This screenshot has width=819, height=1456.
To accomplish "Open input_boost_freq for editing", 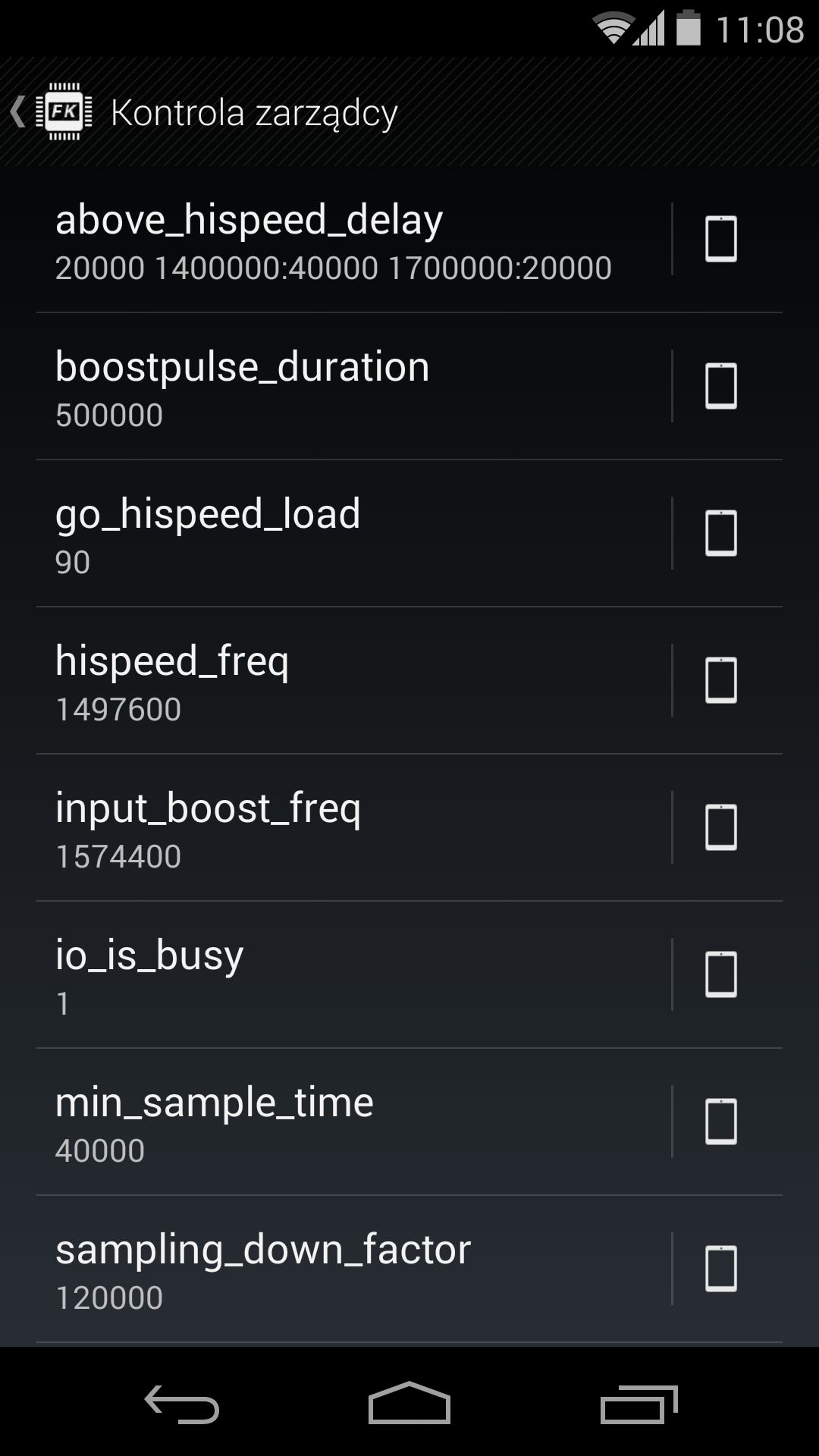I will coord(353,827).
